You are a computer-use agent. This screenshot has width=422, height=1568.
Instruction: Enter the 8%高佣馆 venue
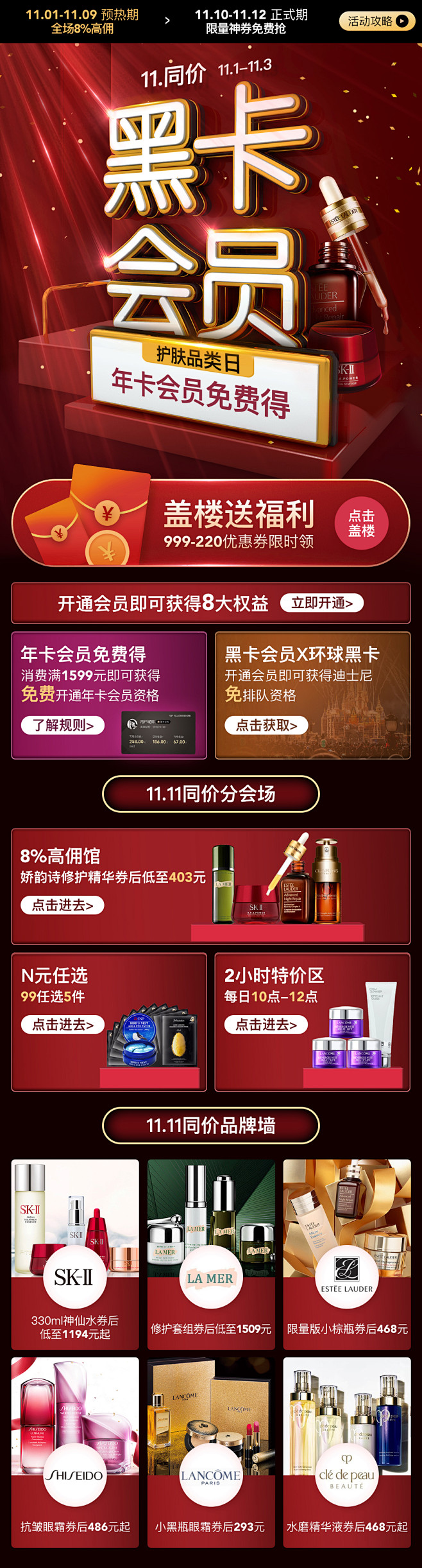coord(62,905)
